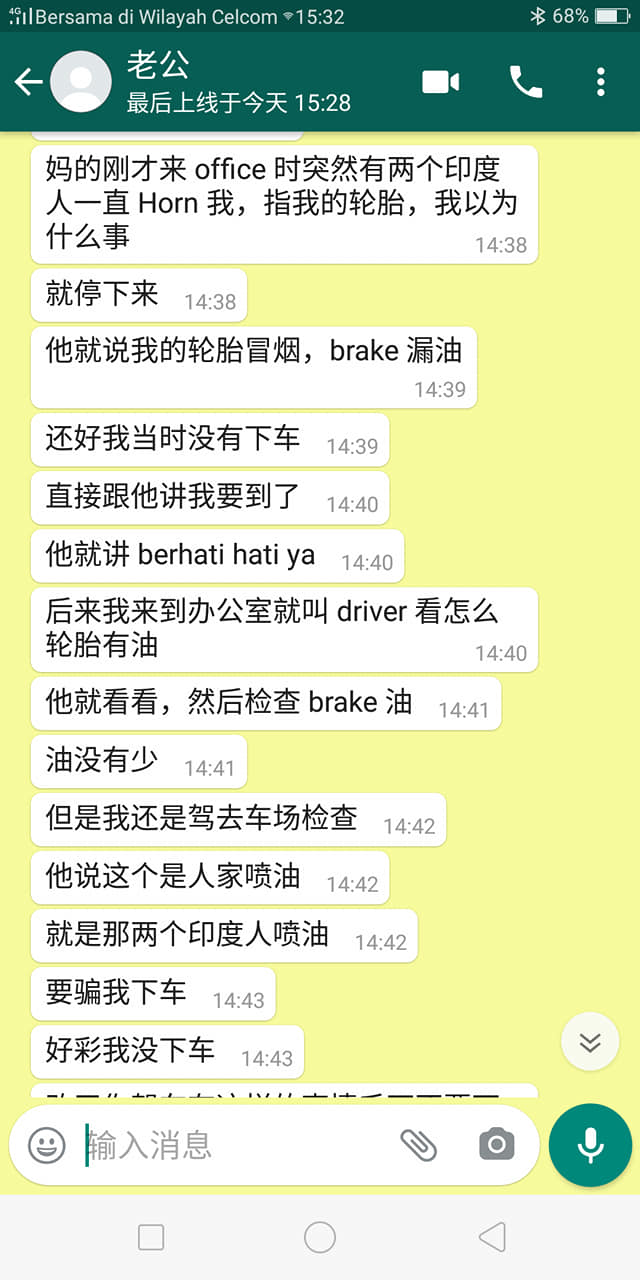Start a video call with 老公

coord(440,82)
